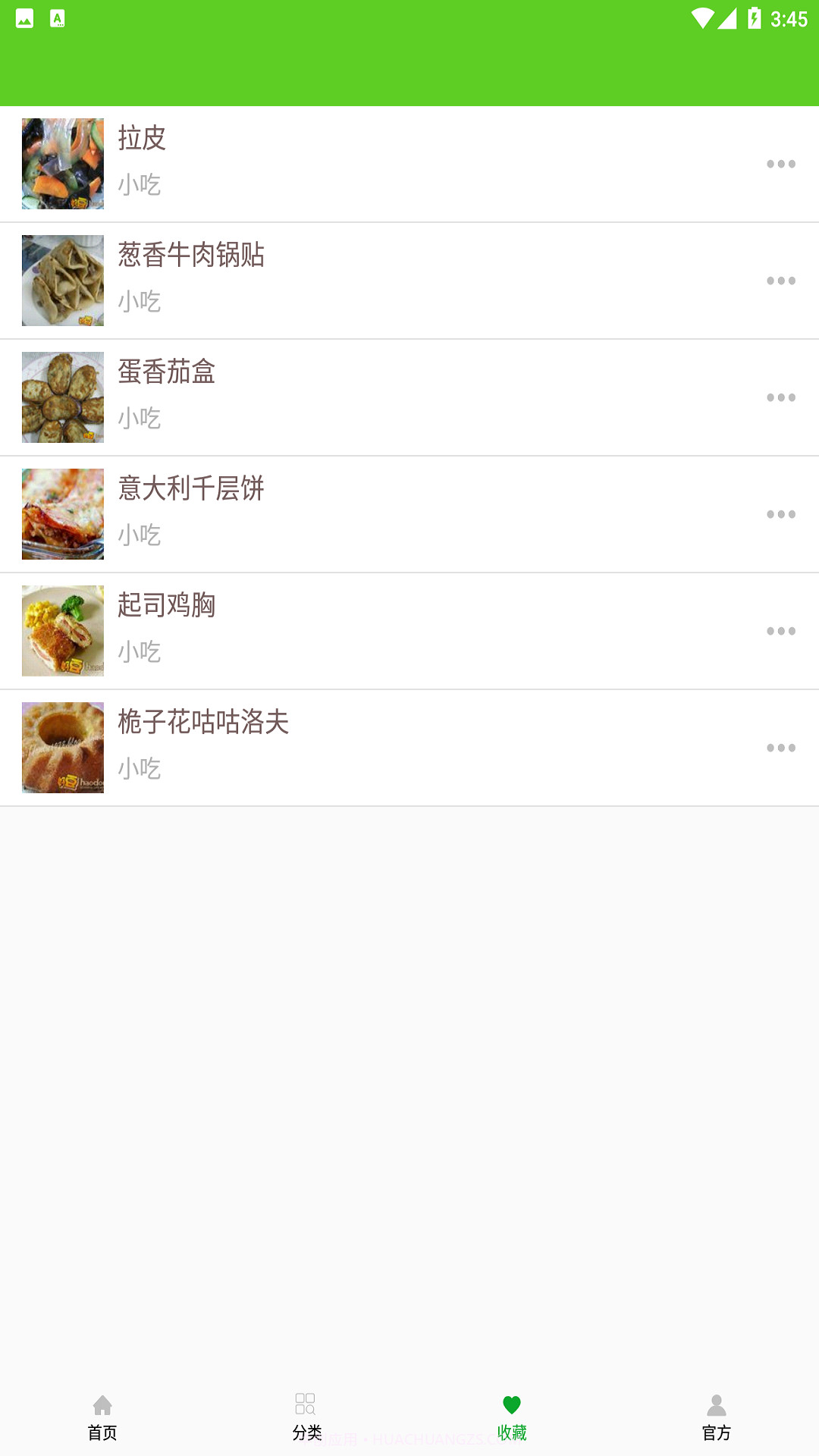Tap the battery charging indicator
819x1456 pixels.
click(753, 20)
